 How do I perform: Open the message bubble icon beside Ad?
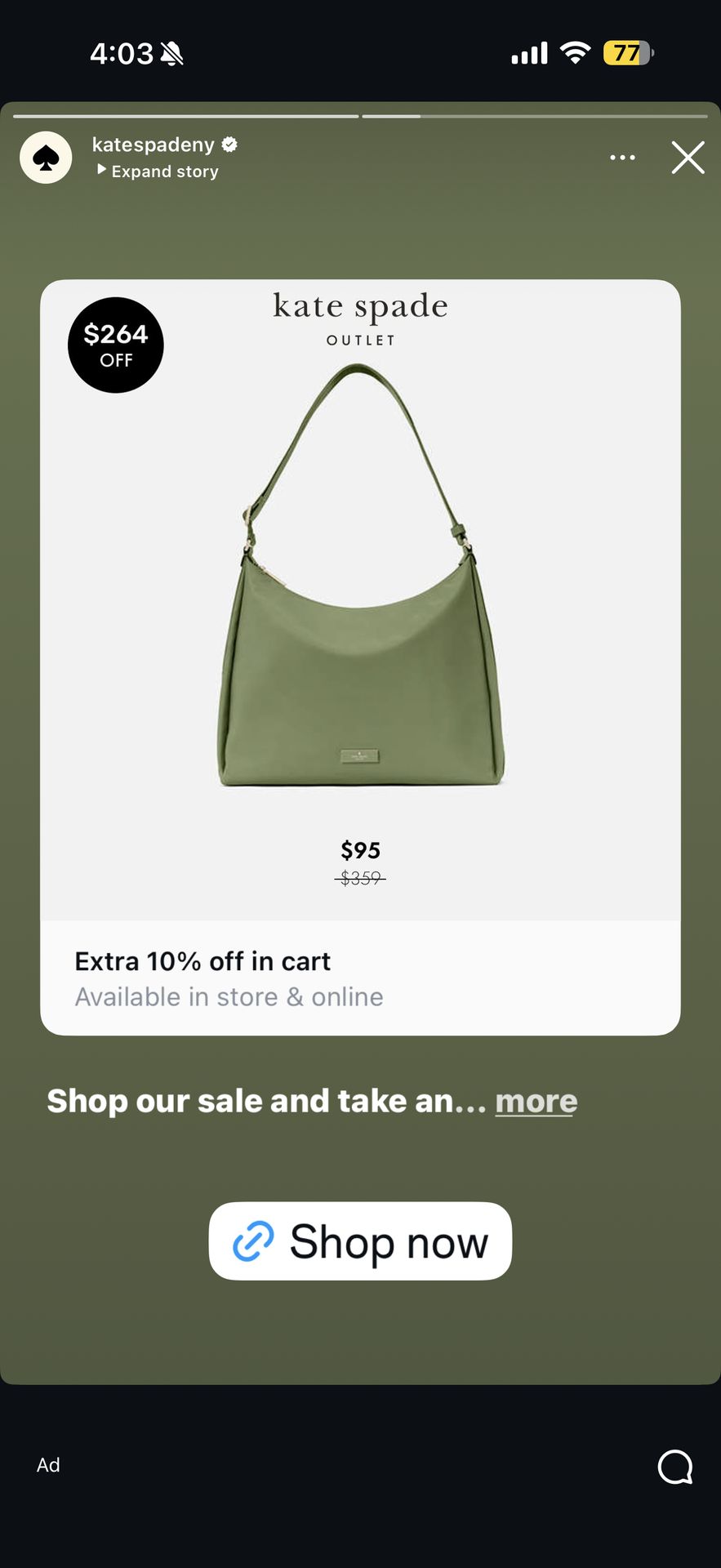(x=675, y=1467)
